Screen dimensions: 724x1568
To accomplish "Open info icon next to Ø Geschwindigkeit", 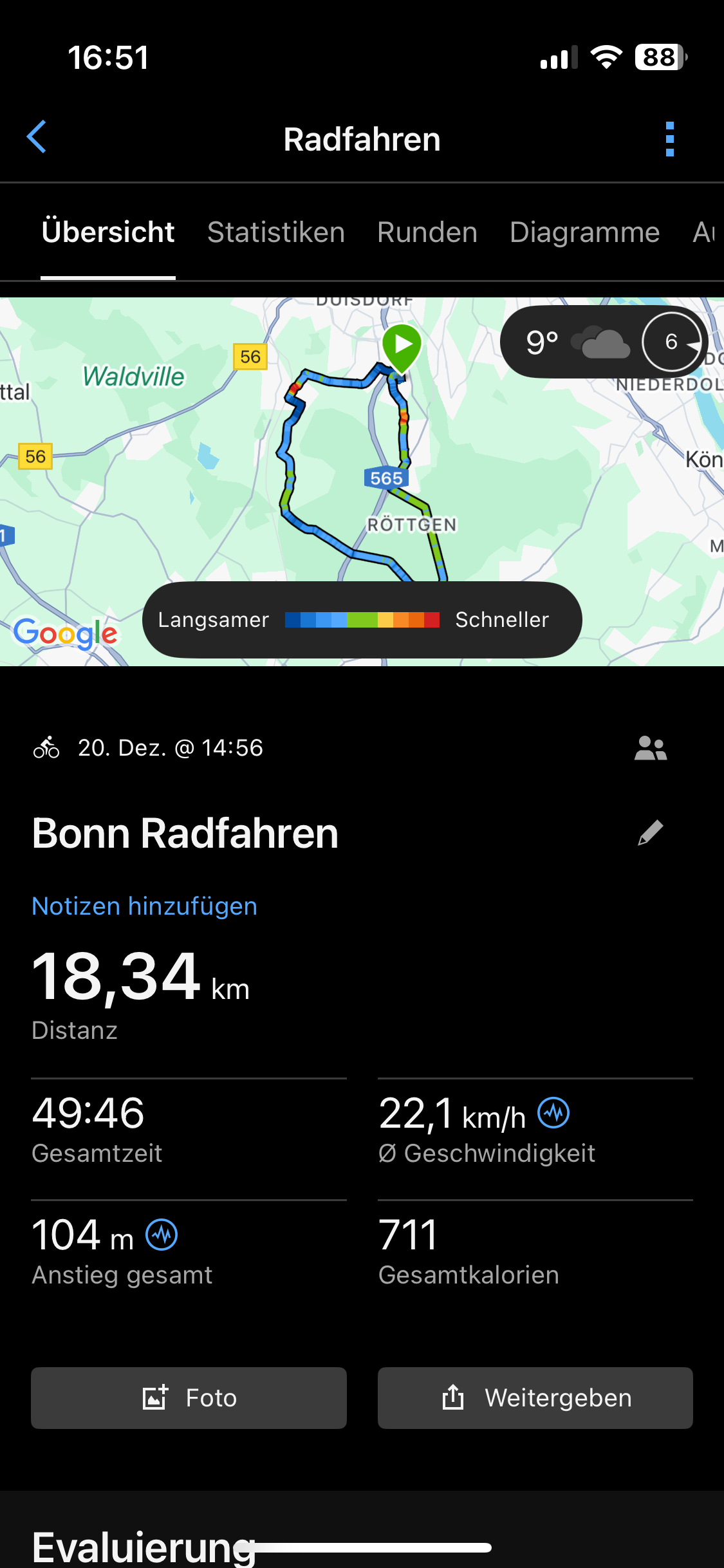I will coord(553,1113).
